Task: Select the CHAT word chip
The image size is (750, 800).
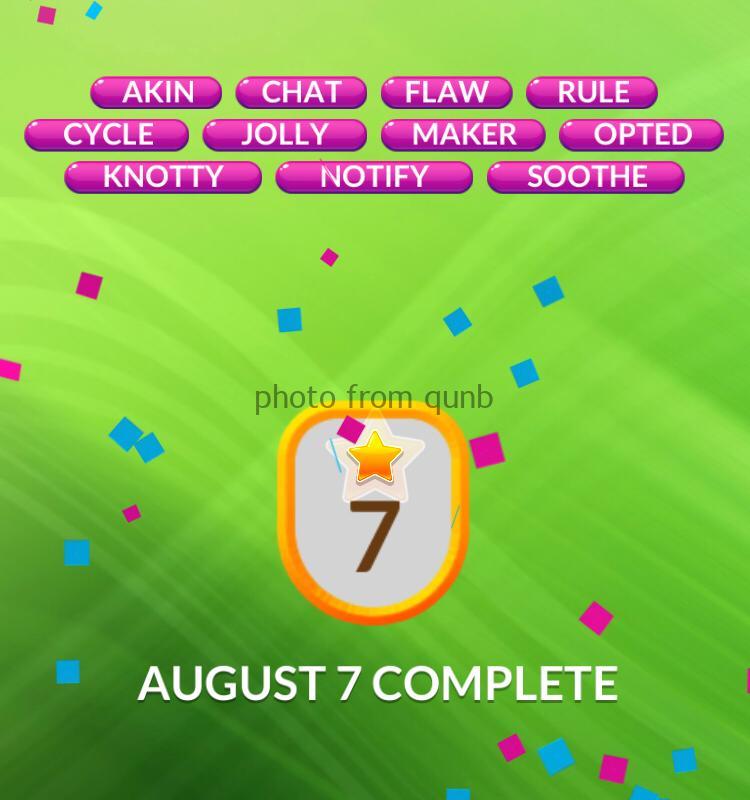Action: (x=301, y=92)
